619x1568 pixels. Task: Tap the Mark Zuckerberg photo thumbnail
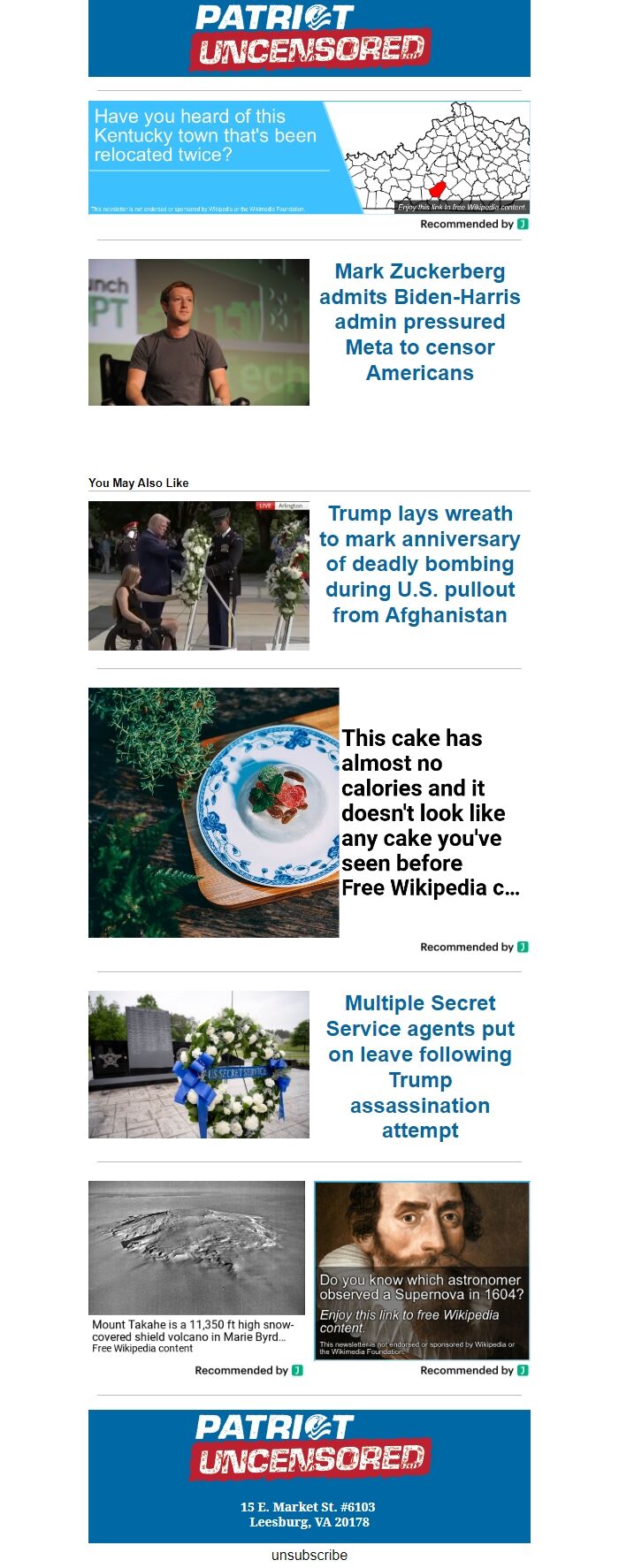pos(199,332)
